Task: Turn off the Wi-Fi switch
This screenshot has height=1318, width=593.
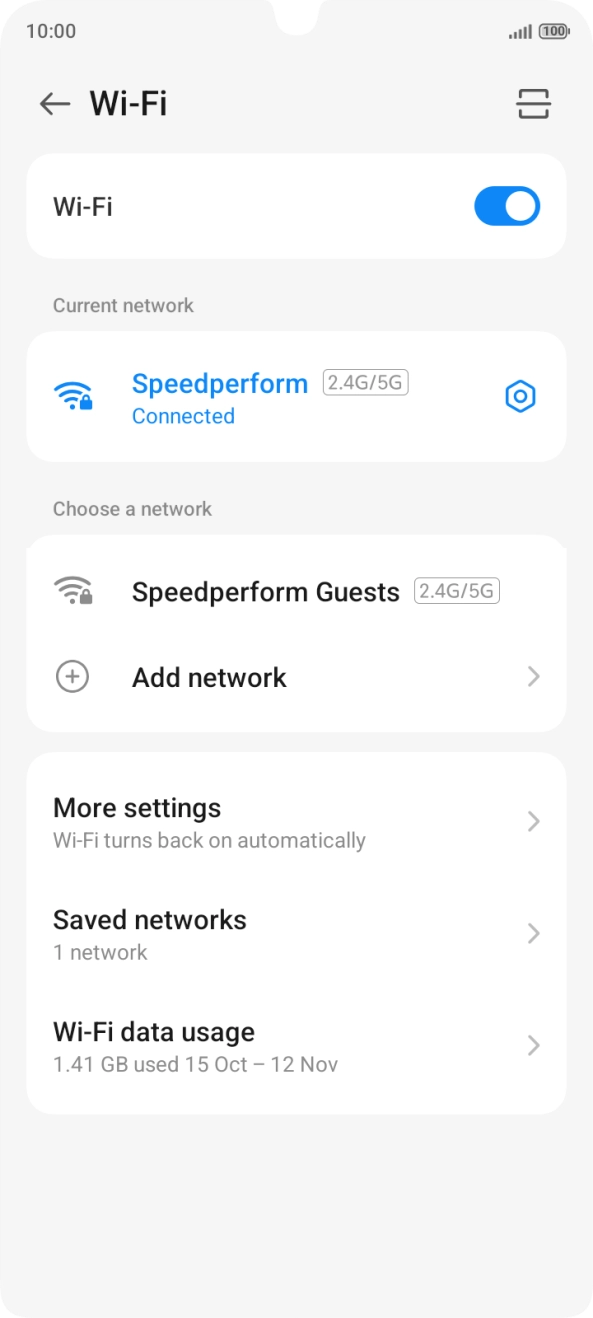Action: 507,207
